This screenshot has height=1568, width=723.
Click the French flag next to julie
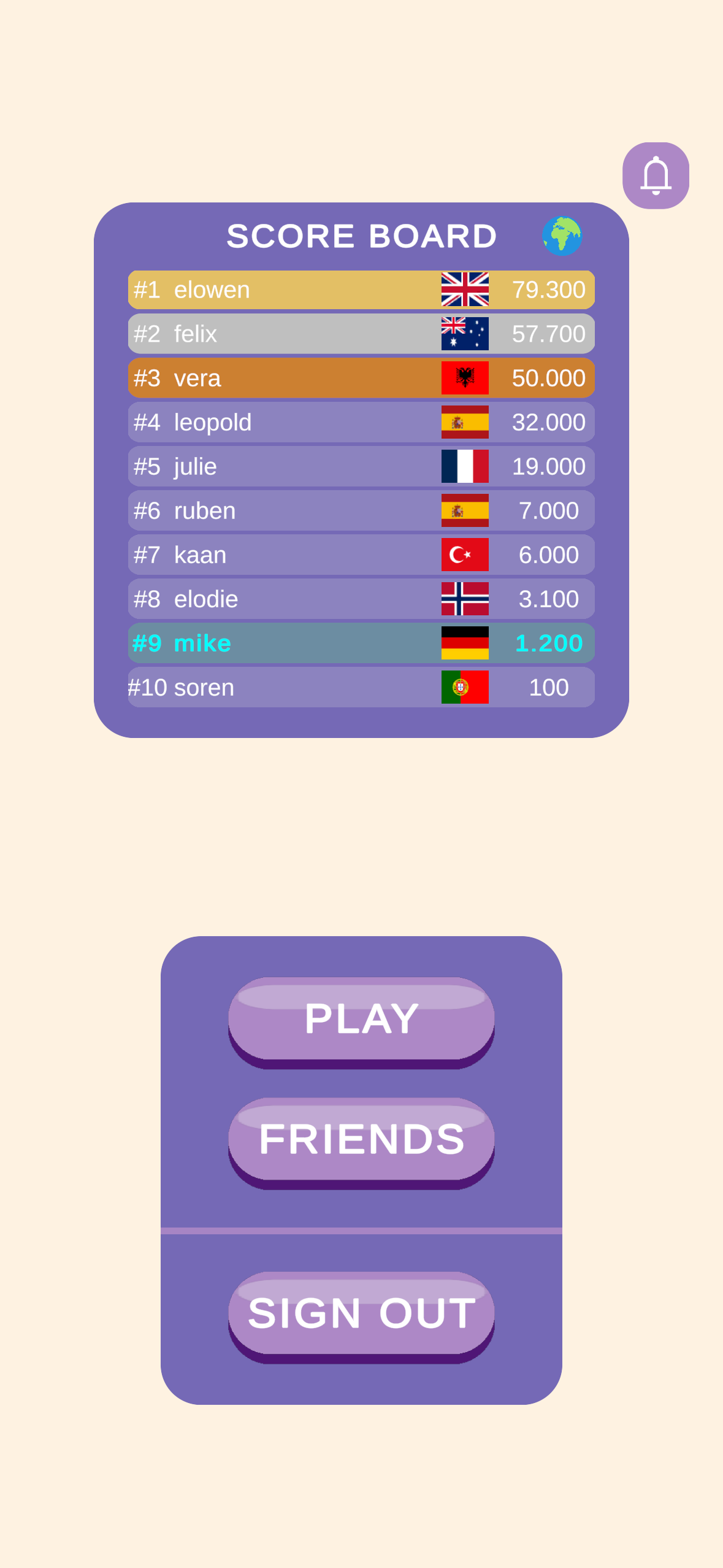(464, 466)
